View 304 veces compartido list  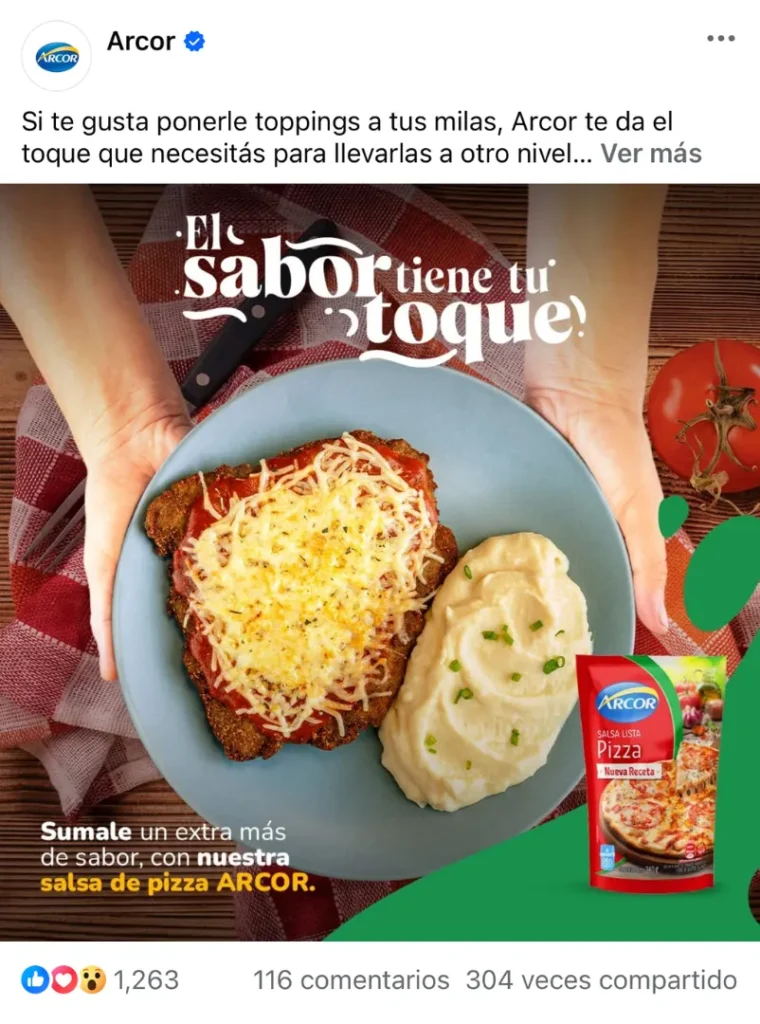(601, 980)
